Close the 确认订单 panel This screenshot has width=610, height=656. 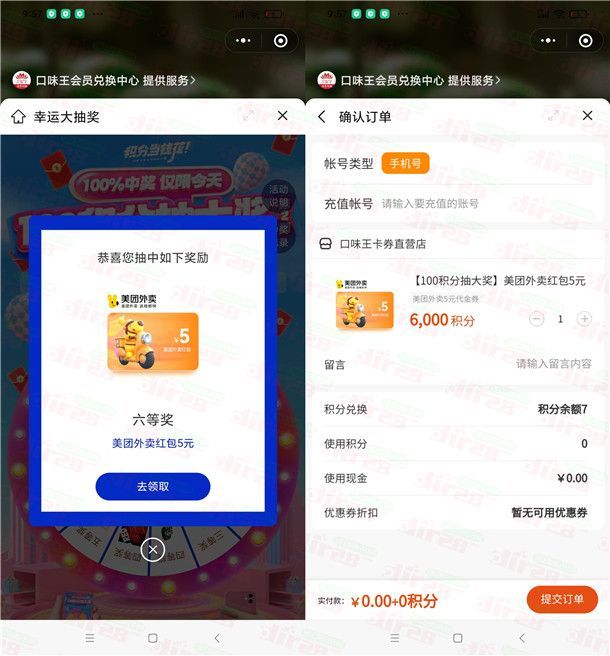click(x=587, y=116)
